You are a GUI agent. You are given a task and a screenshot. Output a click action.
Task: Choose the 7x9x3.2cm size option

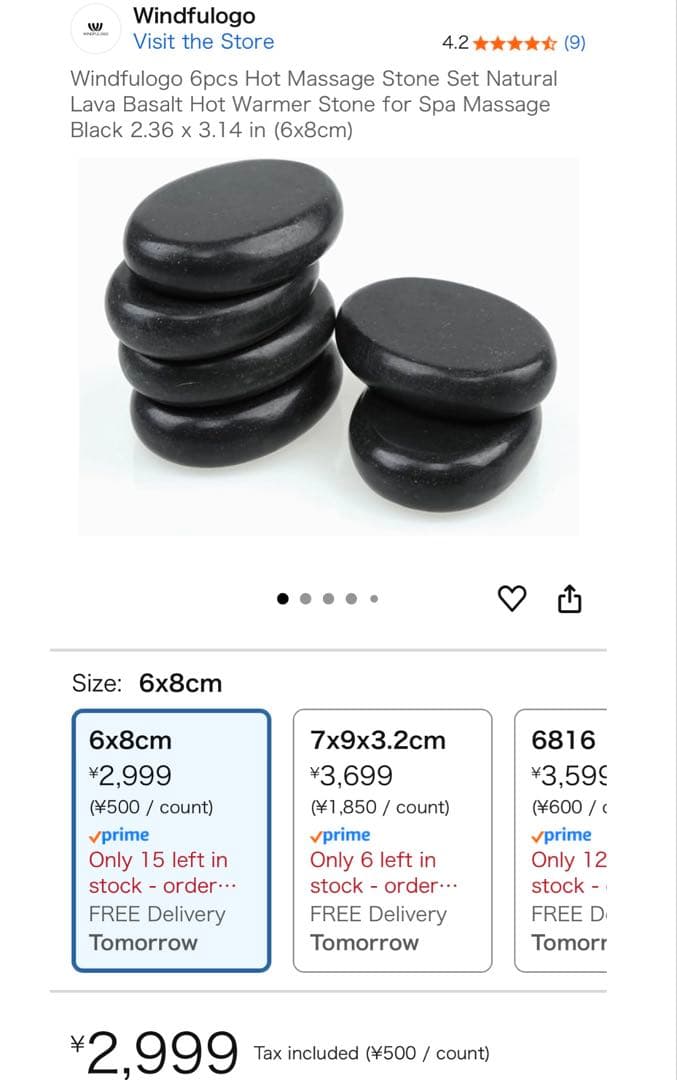[x=392, y=840]
